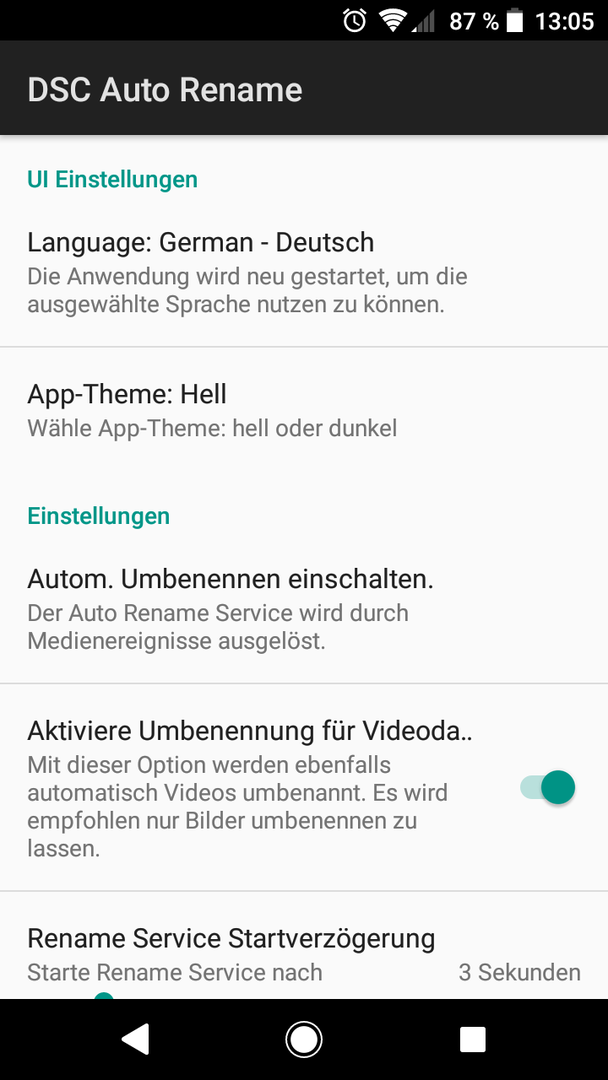608x1080 pixels.
Task: Open recent apps with the square button
Action: tap(472, 1039)
